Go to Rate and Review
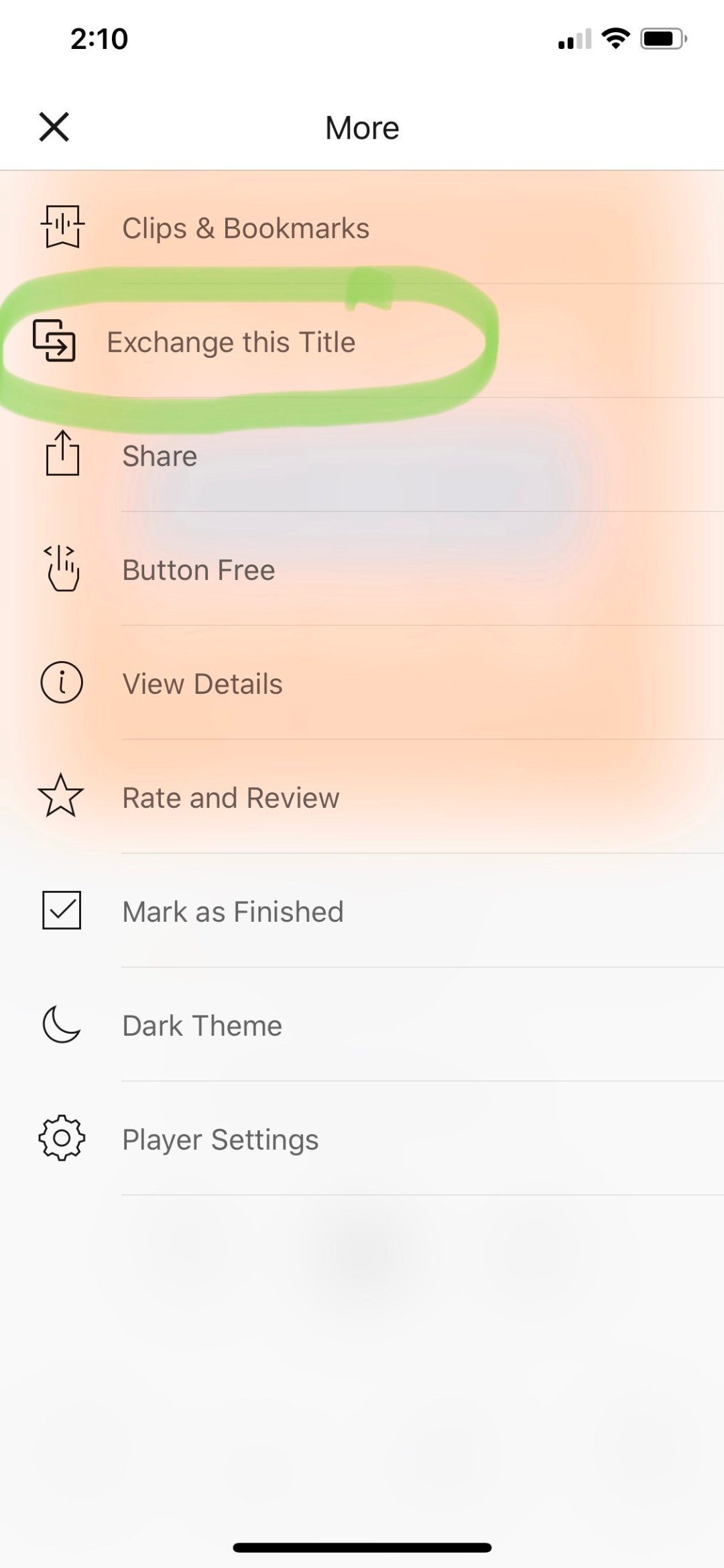The image size is (724, 1568). click(231, 798)
